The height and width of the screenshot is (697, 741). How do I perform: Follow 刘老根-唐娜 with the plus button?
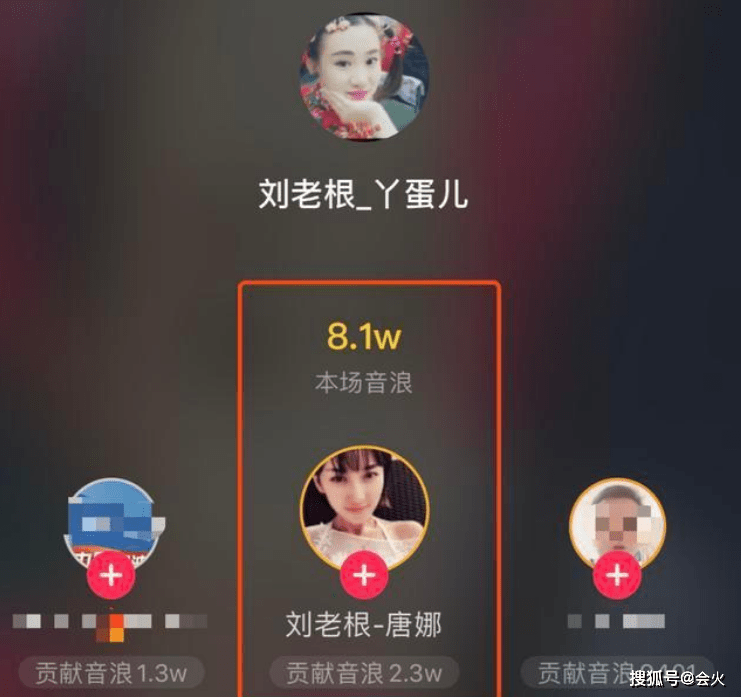(x=364, y=575)
